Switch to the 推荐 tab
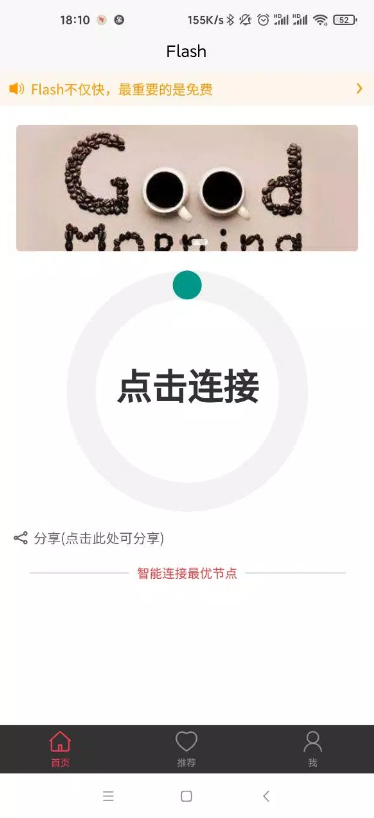The height and width of the screenshot is (818, 374). (186, 749)
